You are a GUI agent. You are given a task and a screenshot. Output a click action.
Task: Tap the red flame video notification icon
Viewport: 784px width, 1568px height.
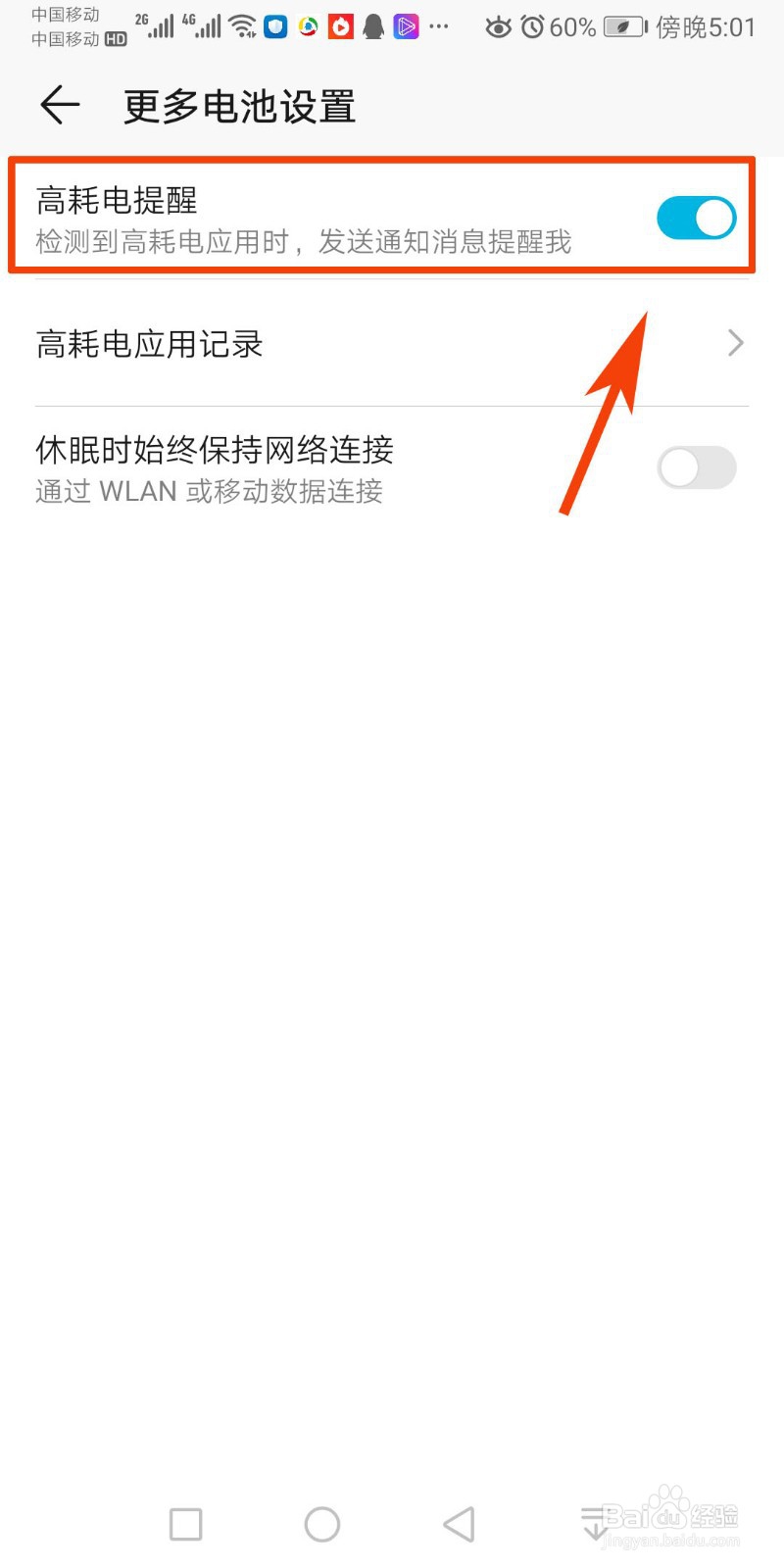(x=340, y=26)
